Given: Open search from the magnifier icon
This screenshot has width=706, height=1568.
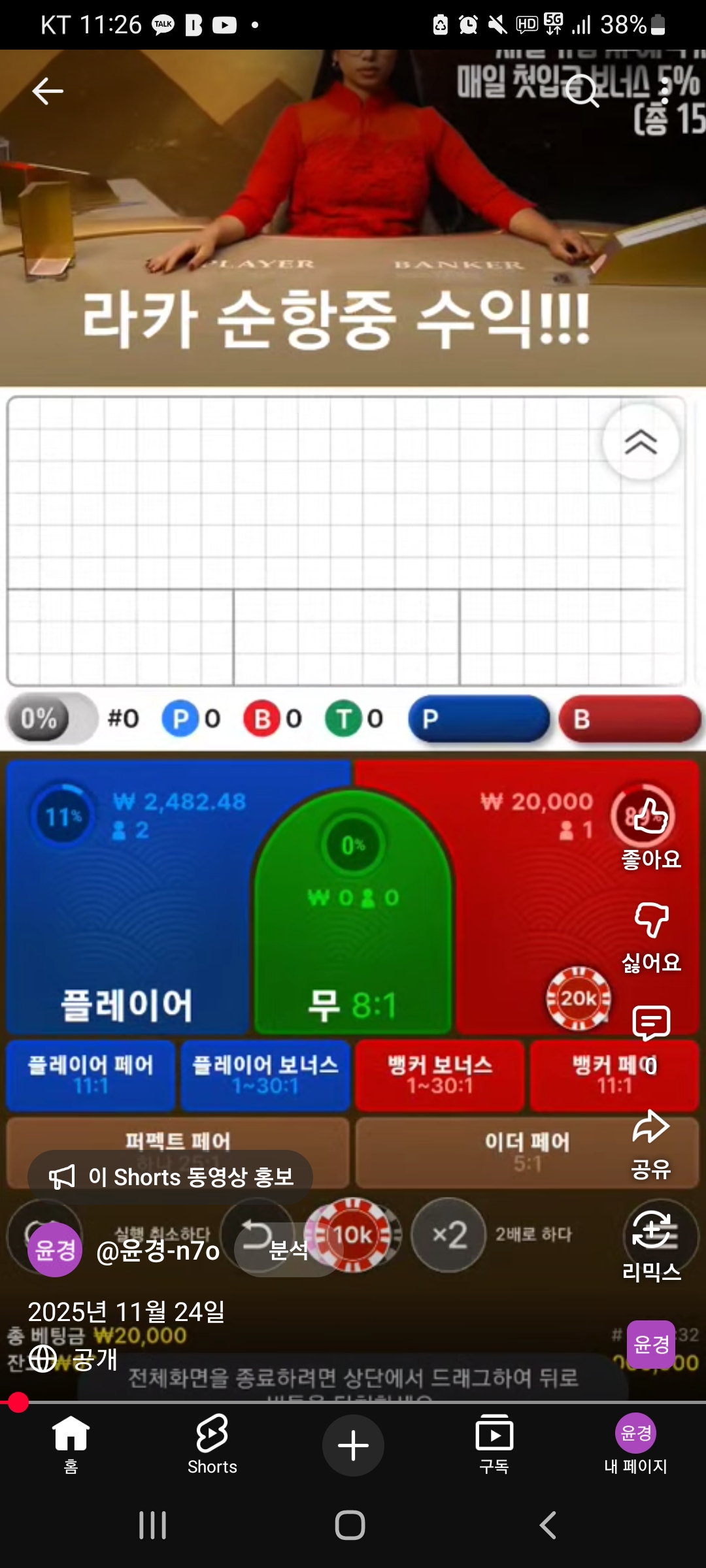Looking at the screenshot, I should (582, 91).
